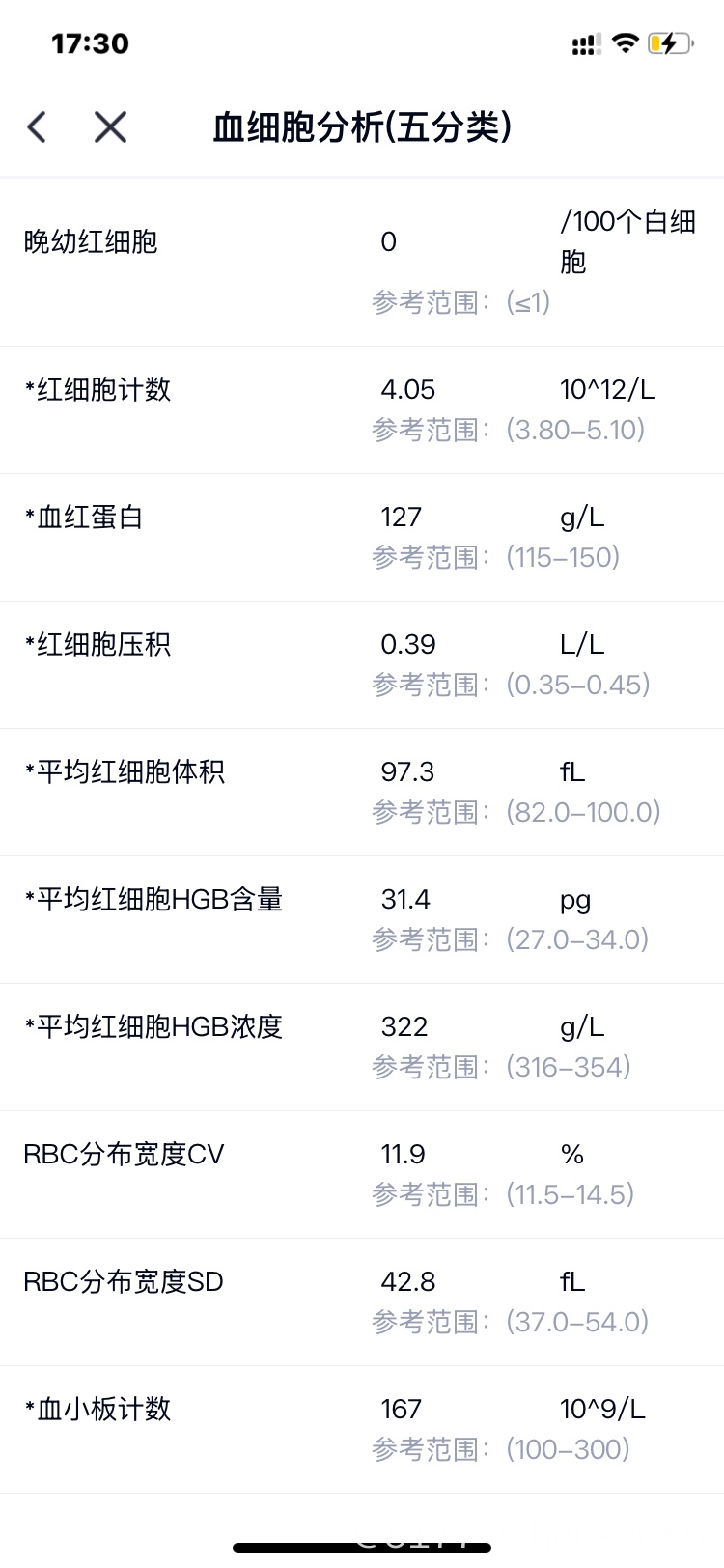
Task: Go back from the blood cell analysis page
Action: tap(37, 126)
